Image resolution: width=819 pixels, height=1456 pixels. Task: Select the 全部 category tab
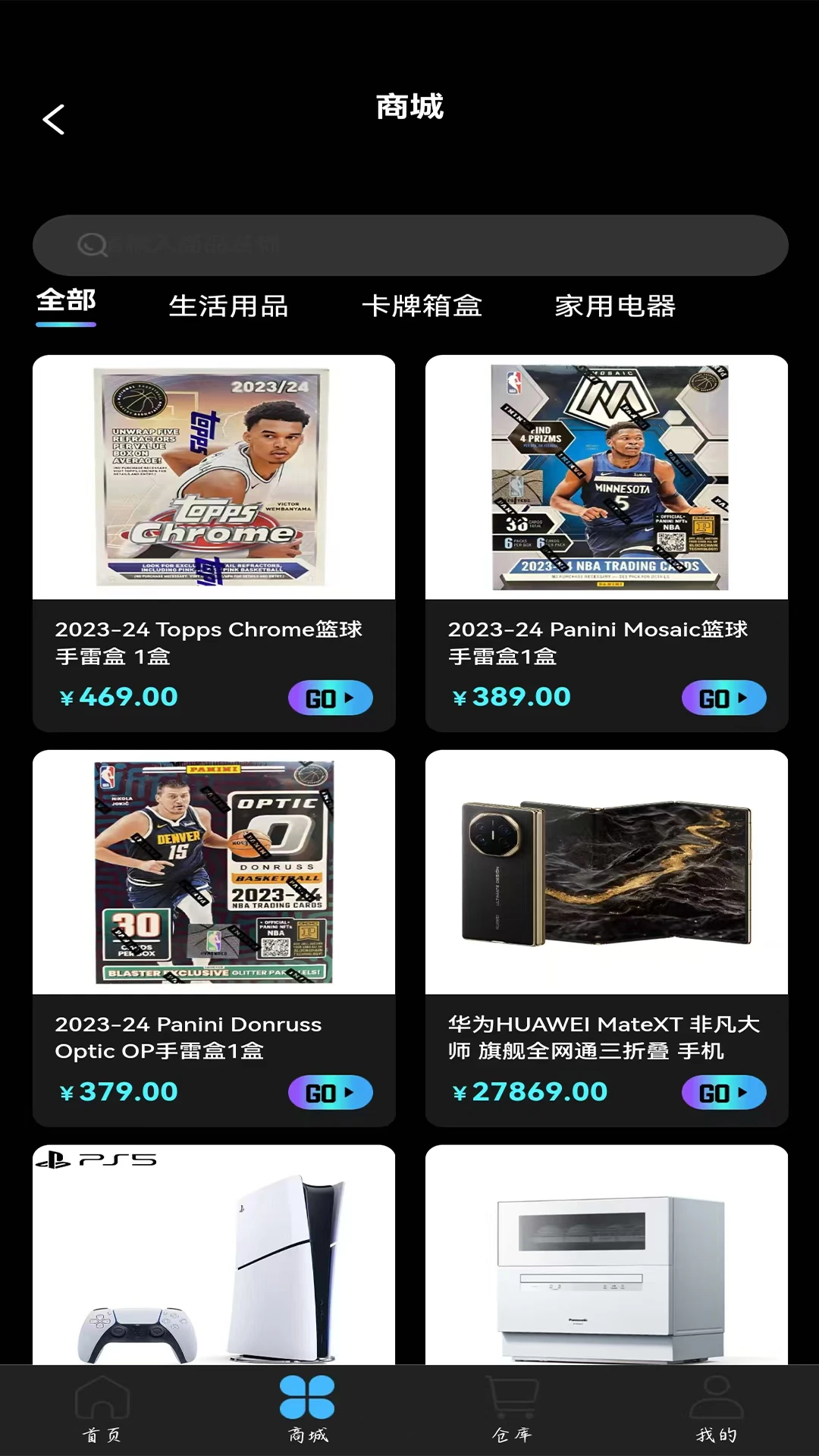pyautogui.click(x=66, y=302)
